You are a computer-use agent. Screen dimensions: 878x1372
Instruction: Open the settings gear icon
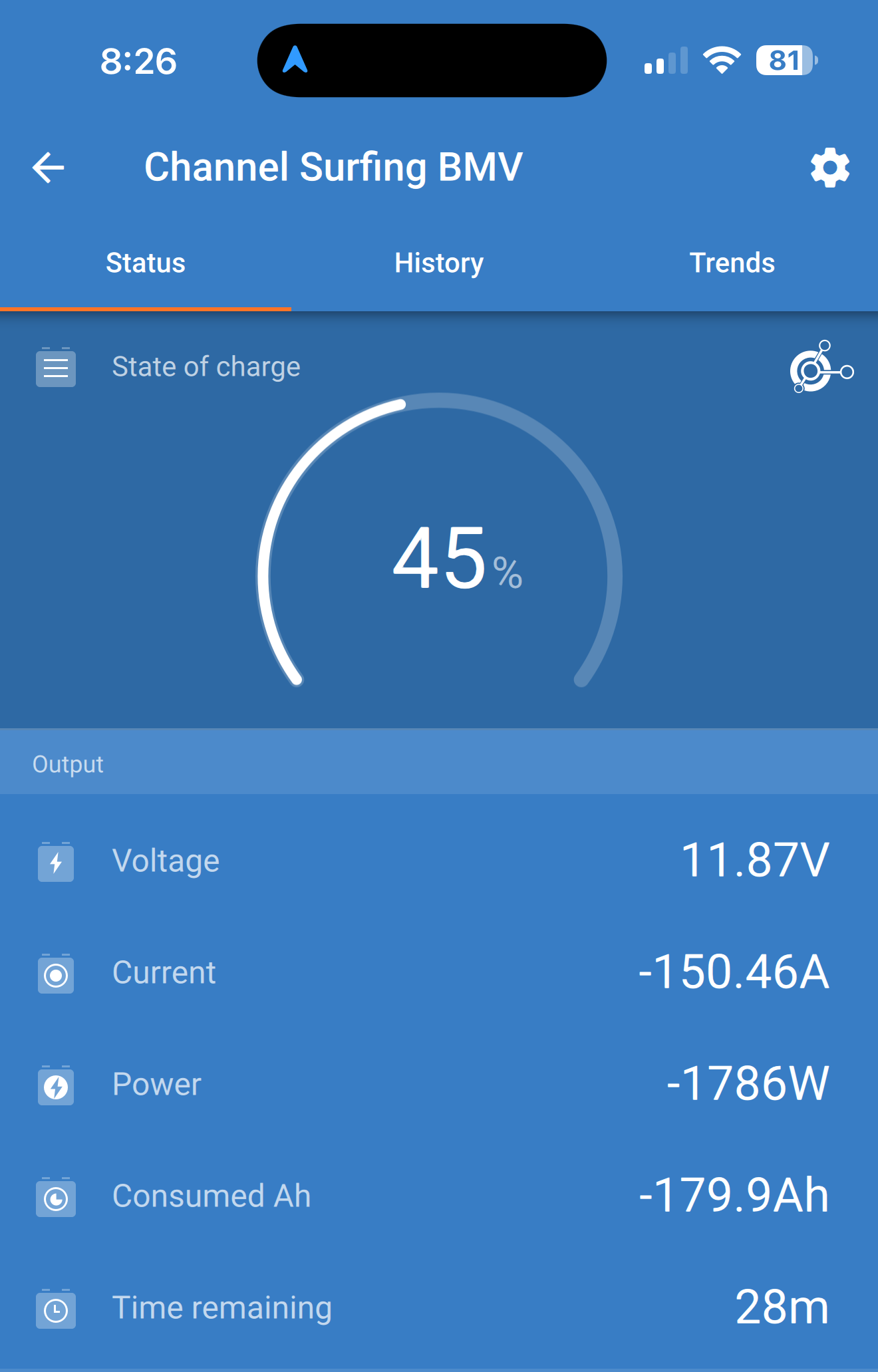pos(829,168)
